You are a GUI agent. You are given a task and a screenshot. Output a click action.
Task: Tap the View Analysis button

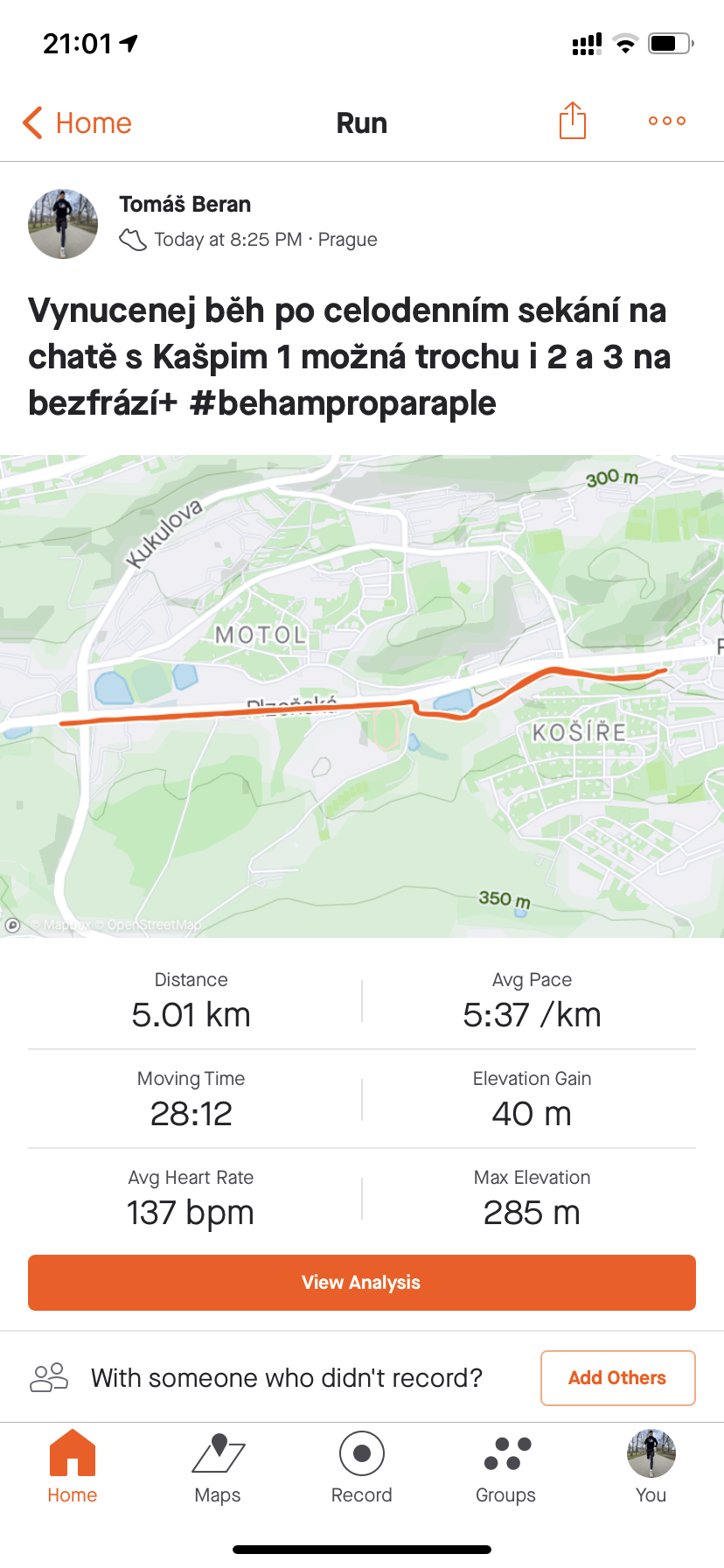[x=362, y=1283]
